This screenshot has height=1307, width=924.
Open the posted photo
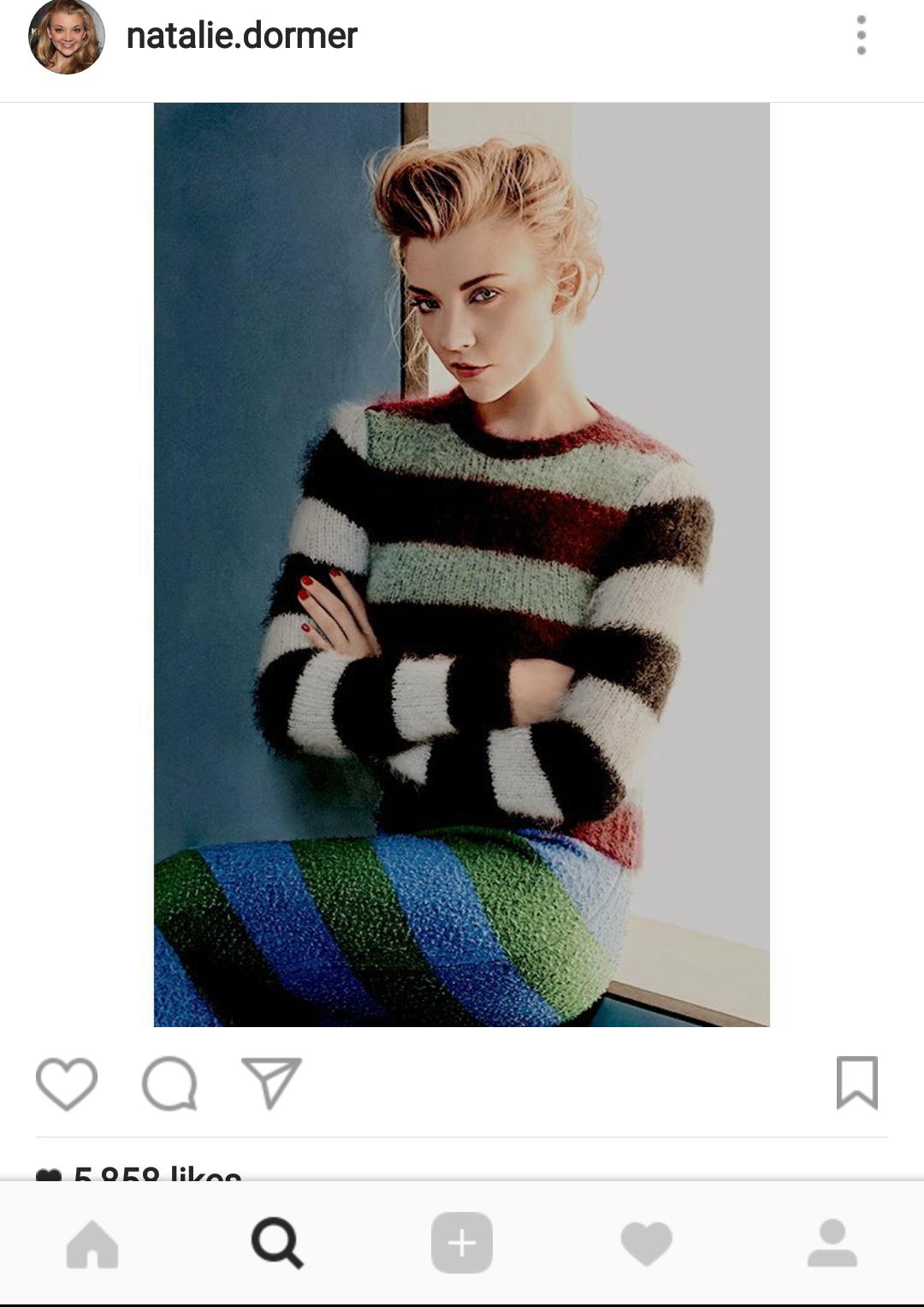click(461, 564)
